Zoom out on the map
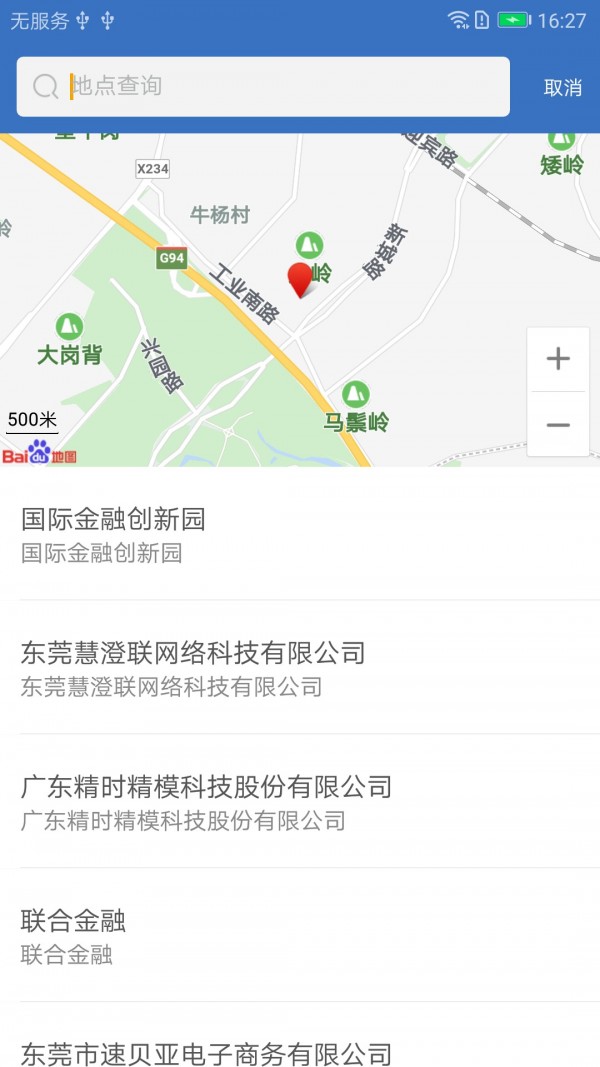This screenshot has height=1067, width=600. pos(558,425)
